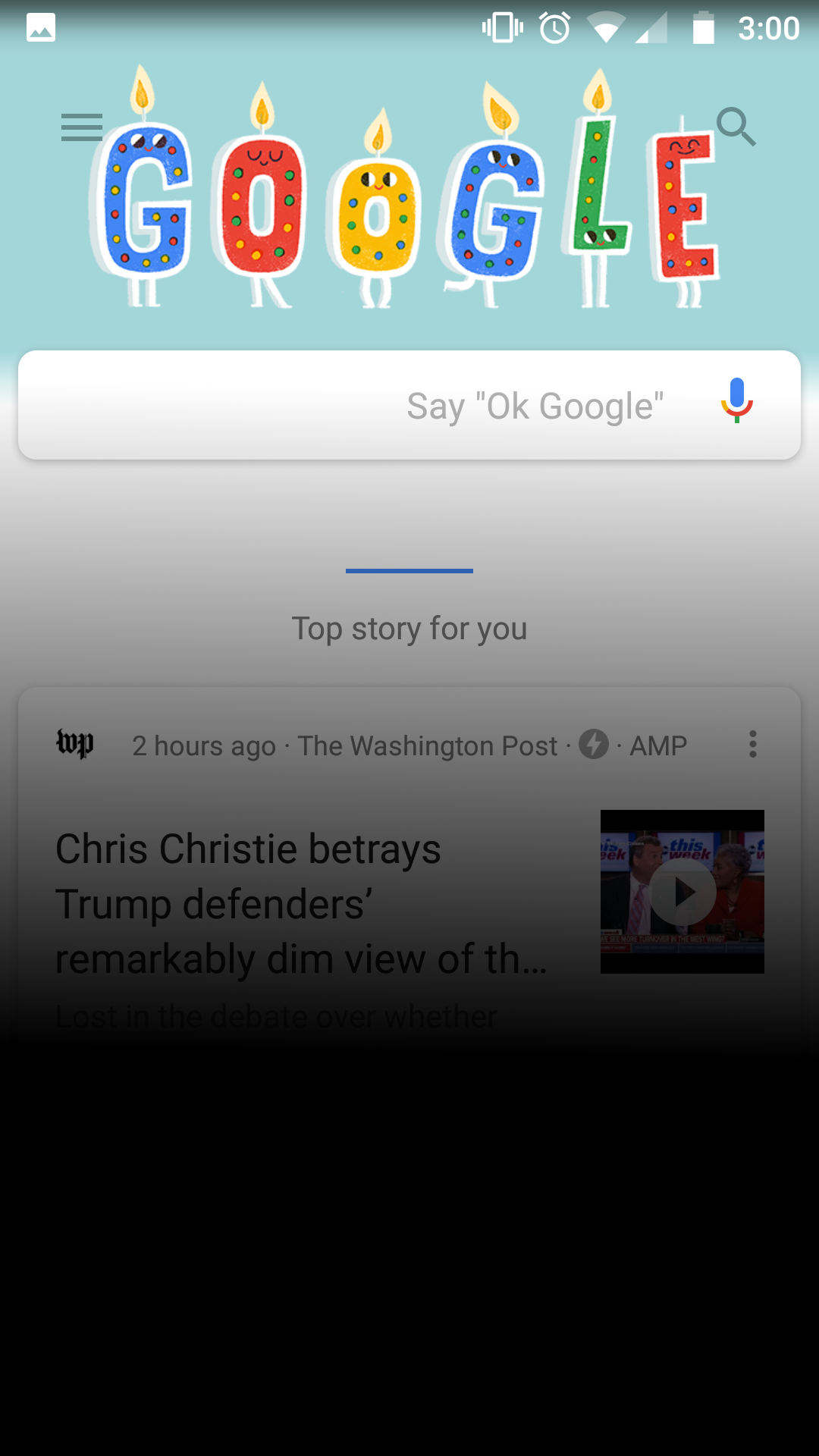Open the Chris Christie Washington Post story
This screenshot has height=1456, width=819.
click(x=302, y=904)
